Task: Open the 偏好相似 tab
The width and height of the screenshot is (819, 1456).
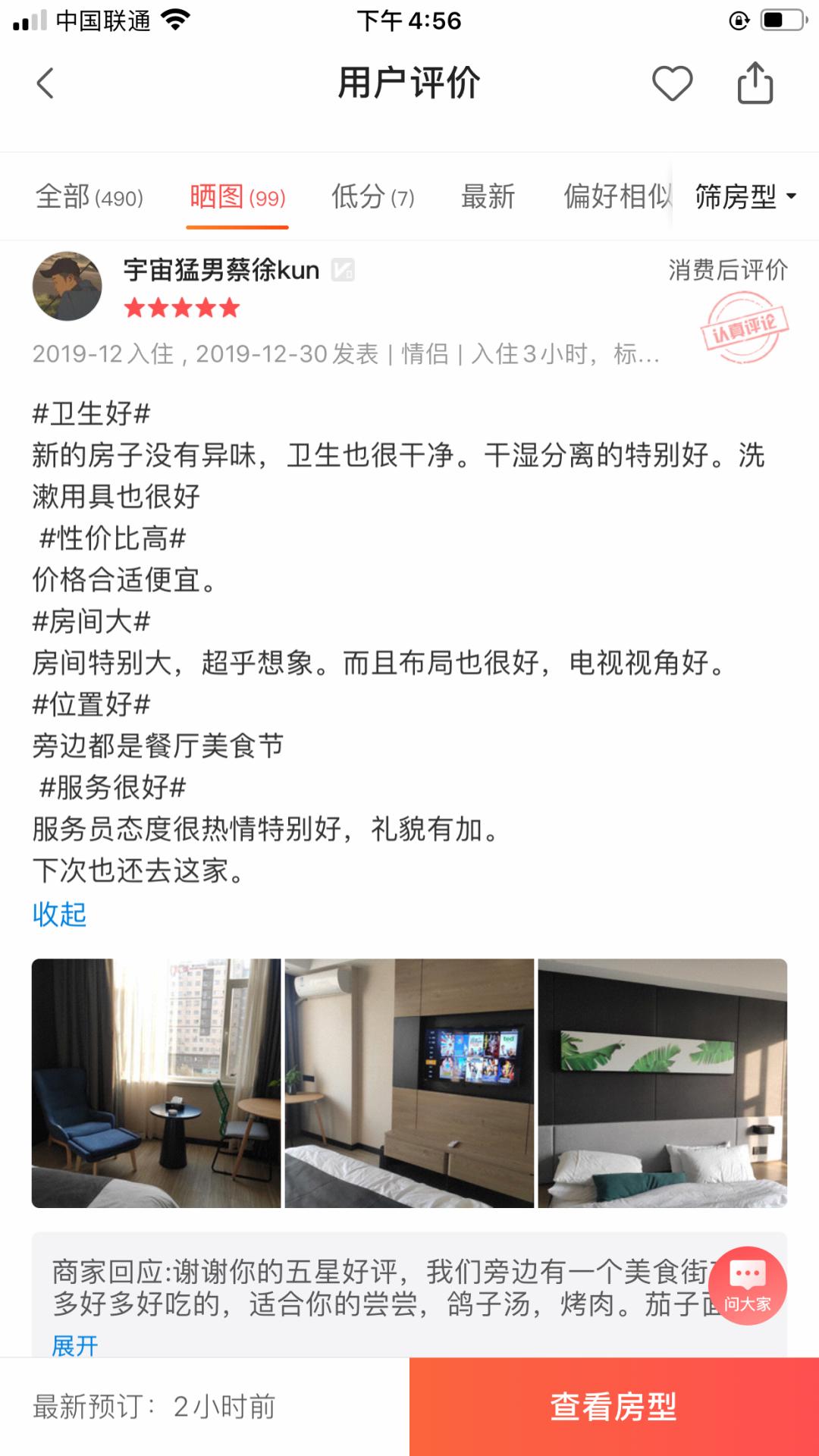Action: tap(617, 197)
